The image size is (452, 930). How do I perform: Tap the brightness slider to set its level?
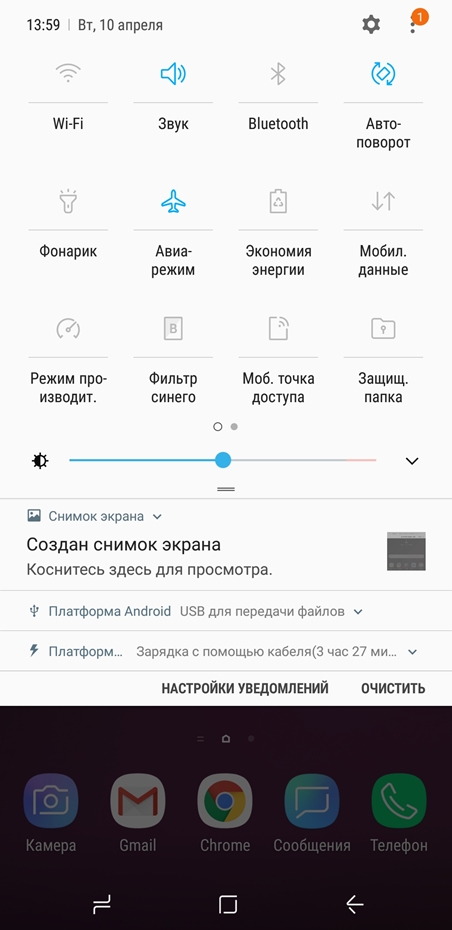222,460
